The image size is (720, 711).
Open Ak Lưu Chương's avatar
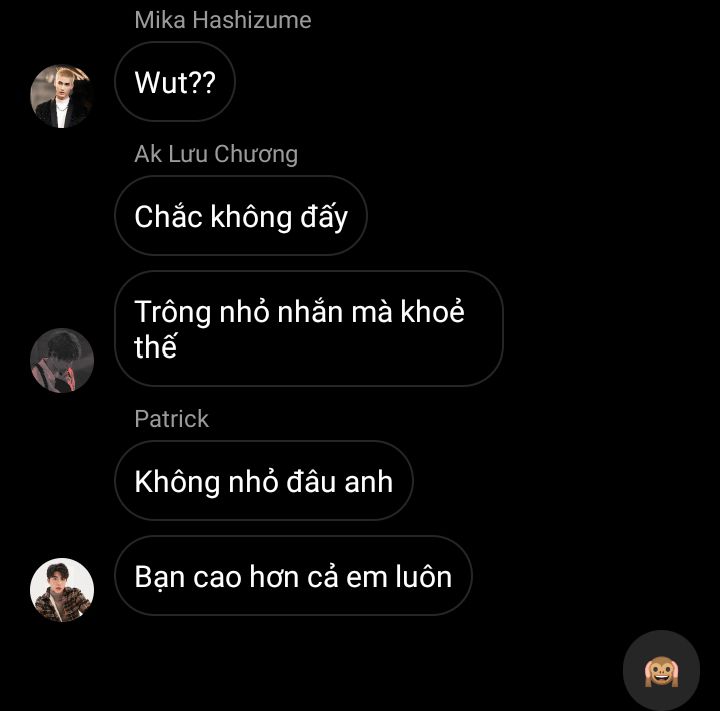point(62,360)
